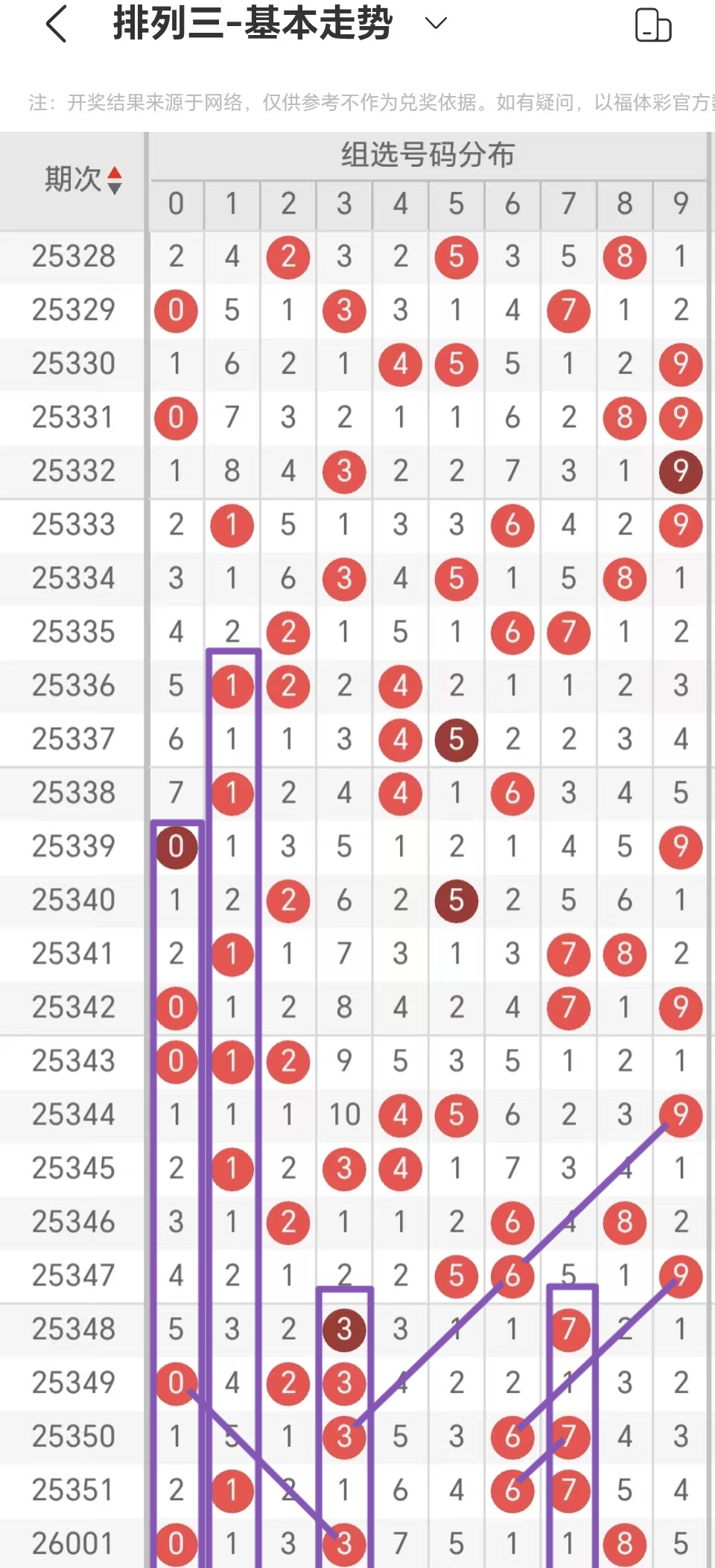Sort the list by 期次 order
715x1568 pixels.
[114, 180]
